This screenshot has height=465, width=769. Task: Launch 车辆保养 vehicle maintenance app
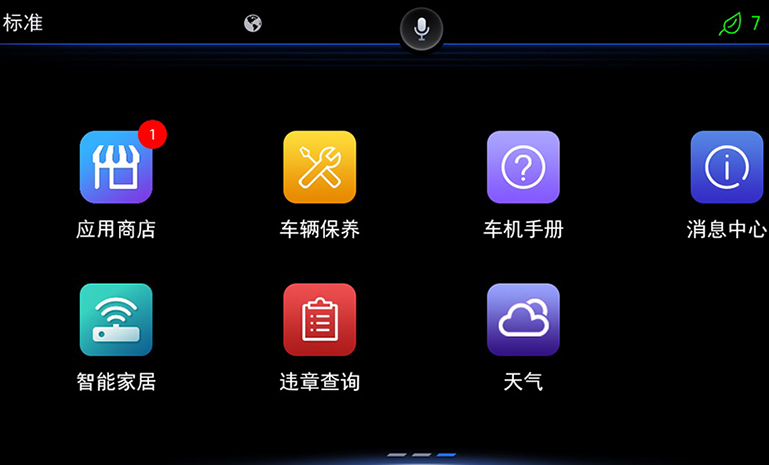[319, 167]
